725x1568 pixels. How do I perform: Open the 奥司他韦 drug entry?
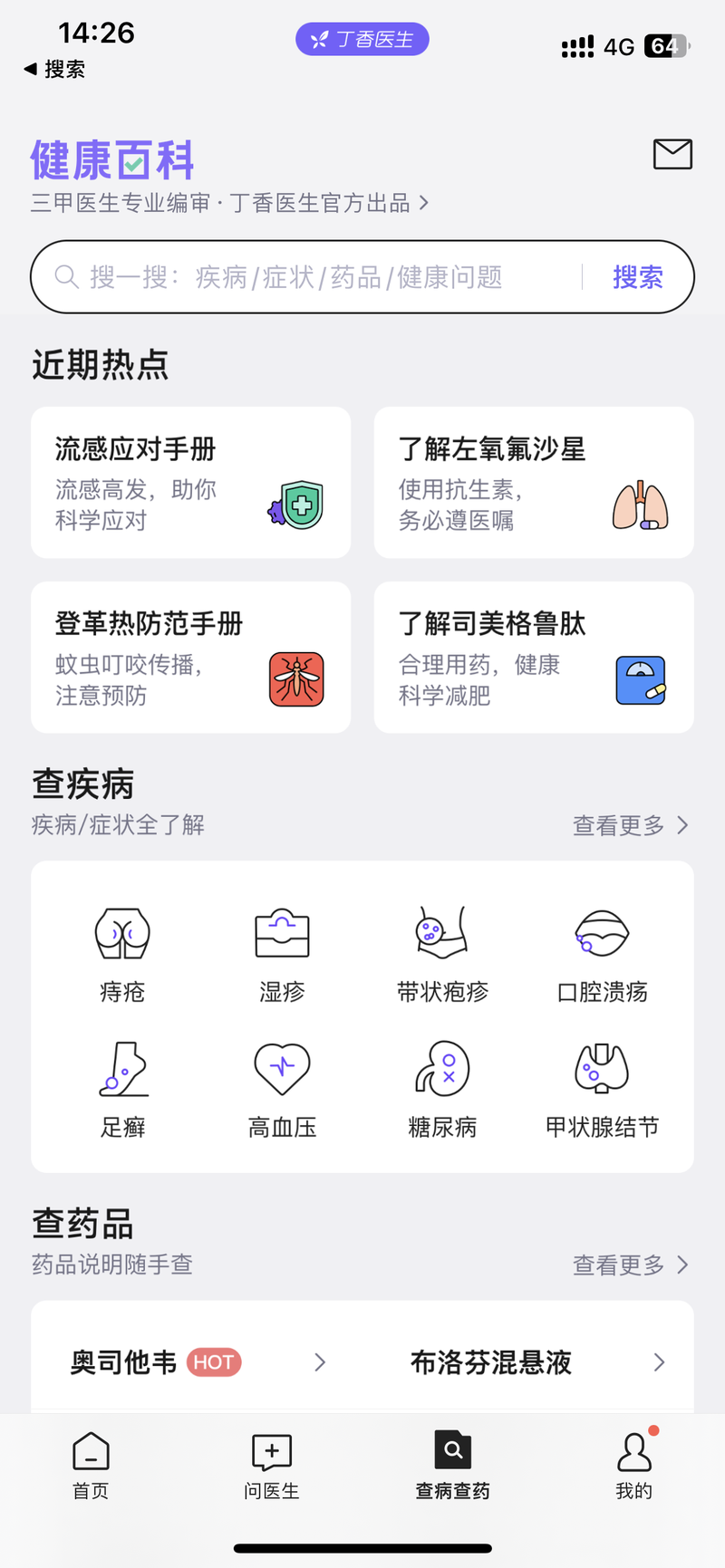[x=198, y=1361]
